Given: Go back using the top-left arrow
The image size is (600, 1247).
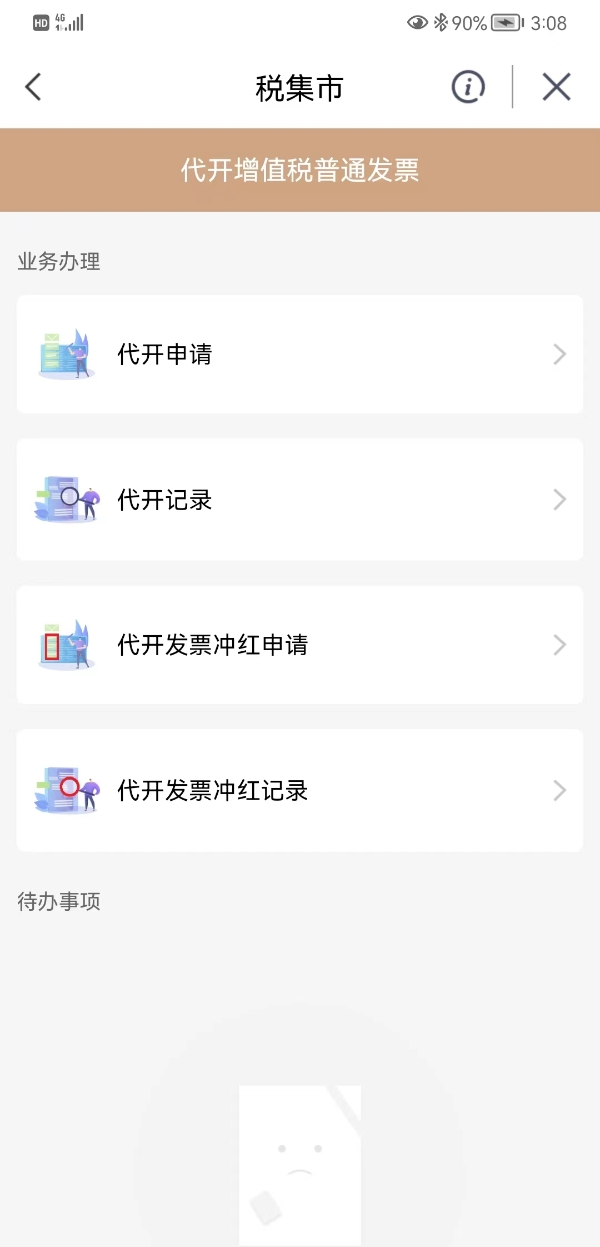Looking at the screenshot, I should (x=33, y=87).
